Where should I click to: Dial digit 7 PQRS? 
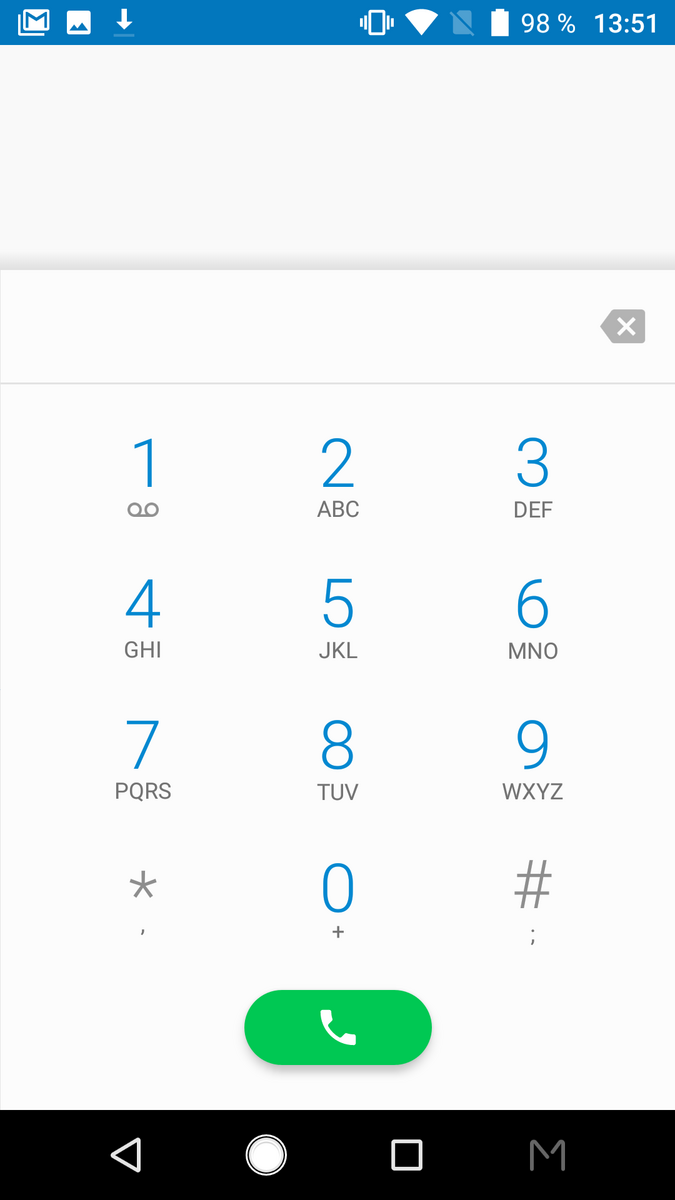tap(143, 759)
